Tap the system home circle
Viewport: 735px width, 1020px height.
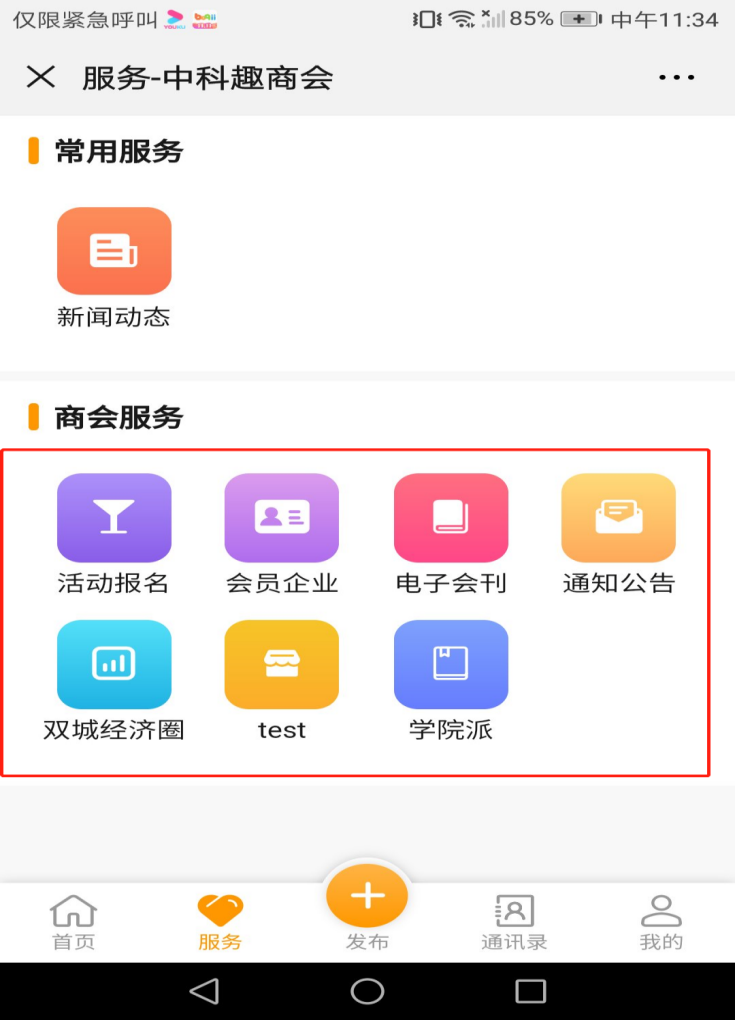(x=367, y=991)
